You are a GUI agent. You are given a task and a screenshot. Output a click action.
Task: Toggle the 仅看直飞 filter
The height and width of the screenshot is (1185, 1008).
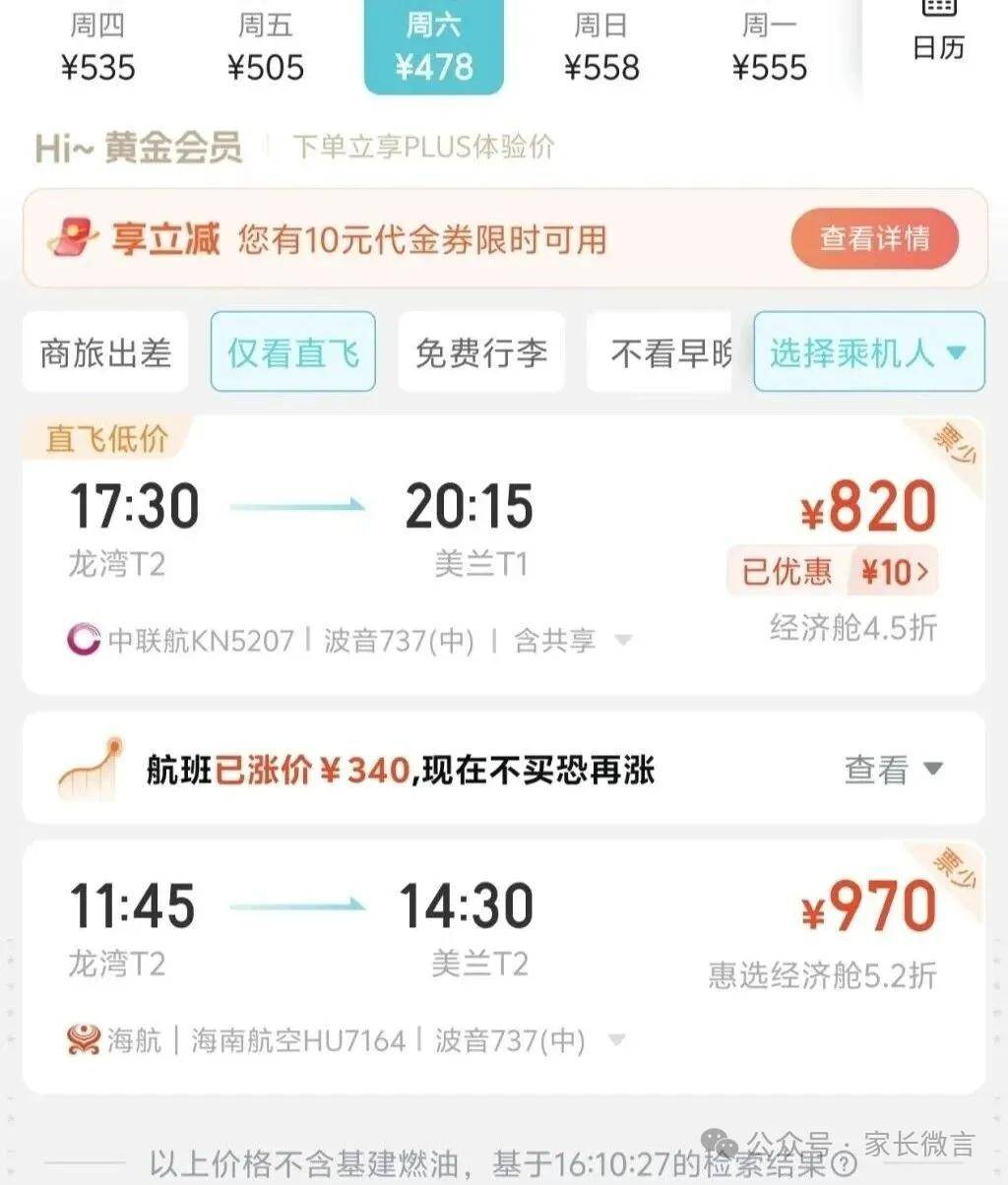click(x=292, y=352)
